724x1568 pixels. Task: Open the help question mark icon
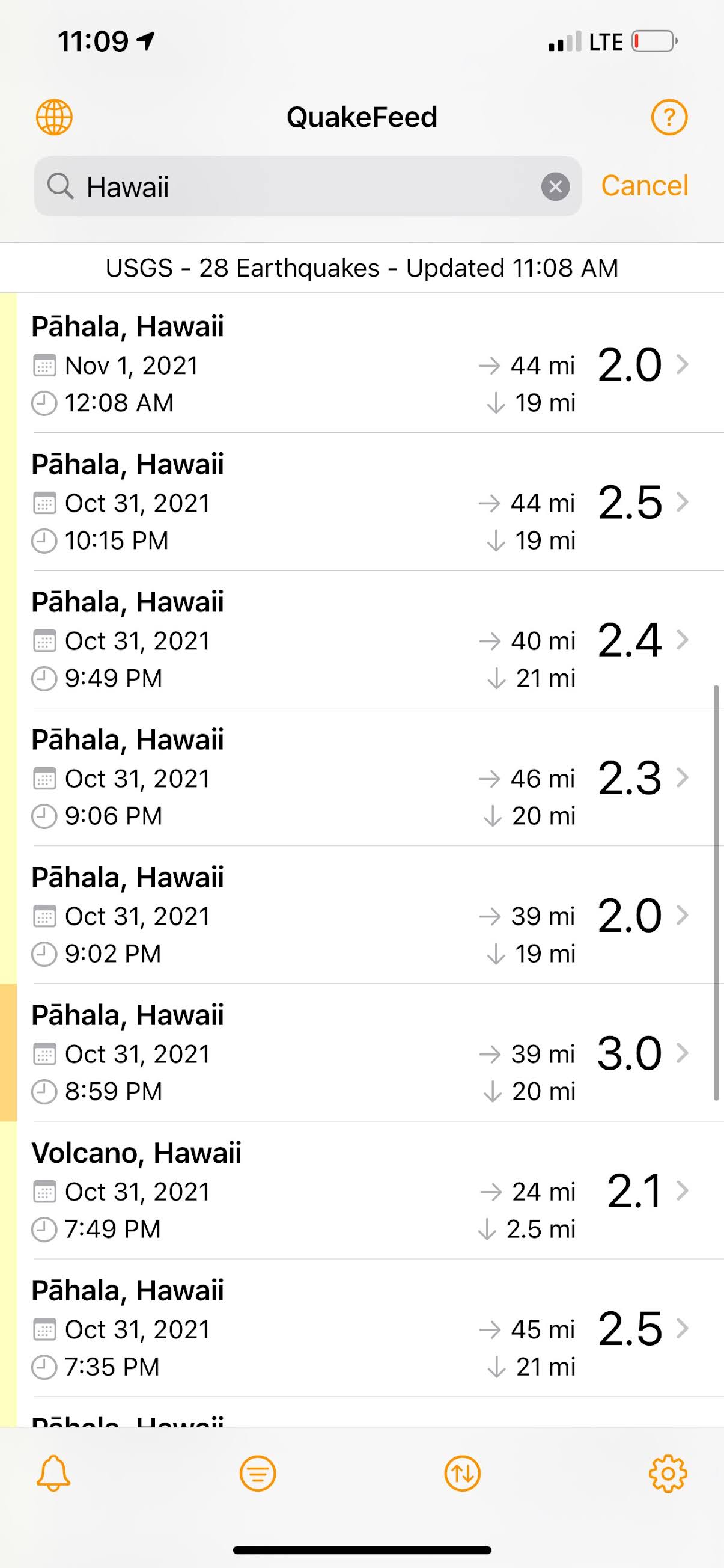coord(669,117)
